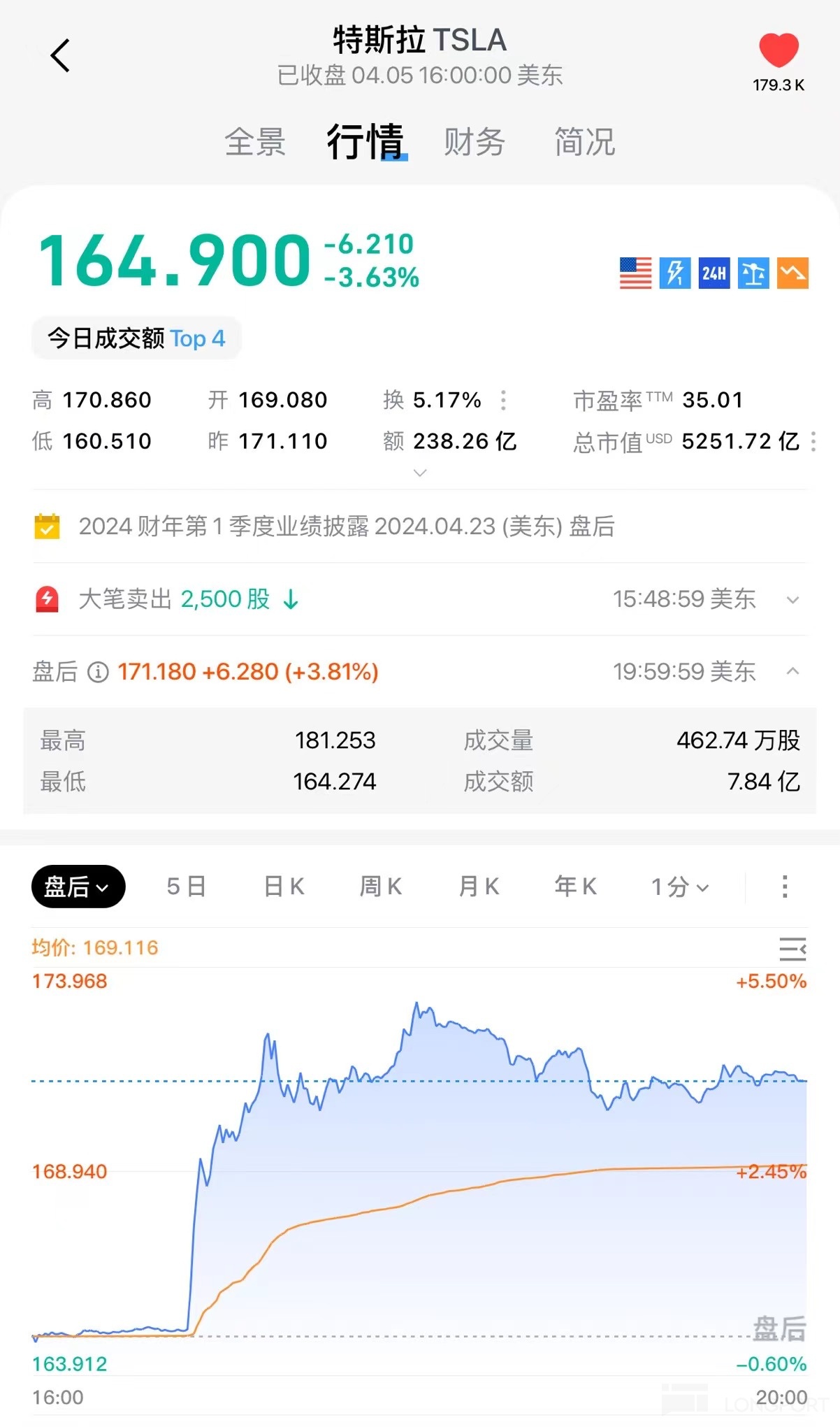Image resolution: width=840 pixels, height=1427 pixels.
Task: Select the 周K chart
Action: (x=380, y=887)
